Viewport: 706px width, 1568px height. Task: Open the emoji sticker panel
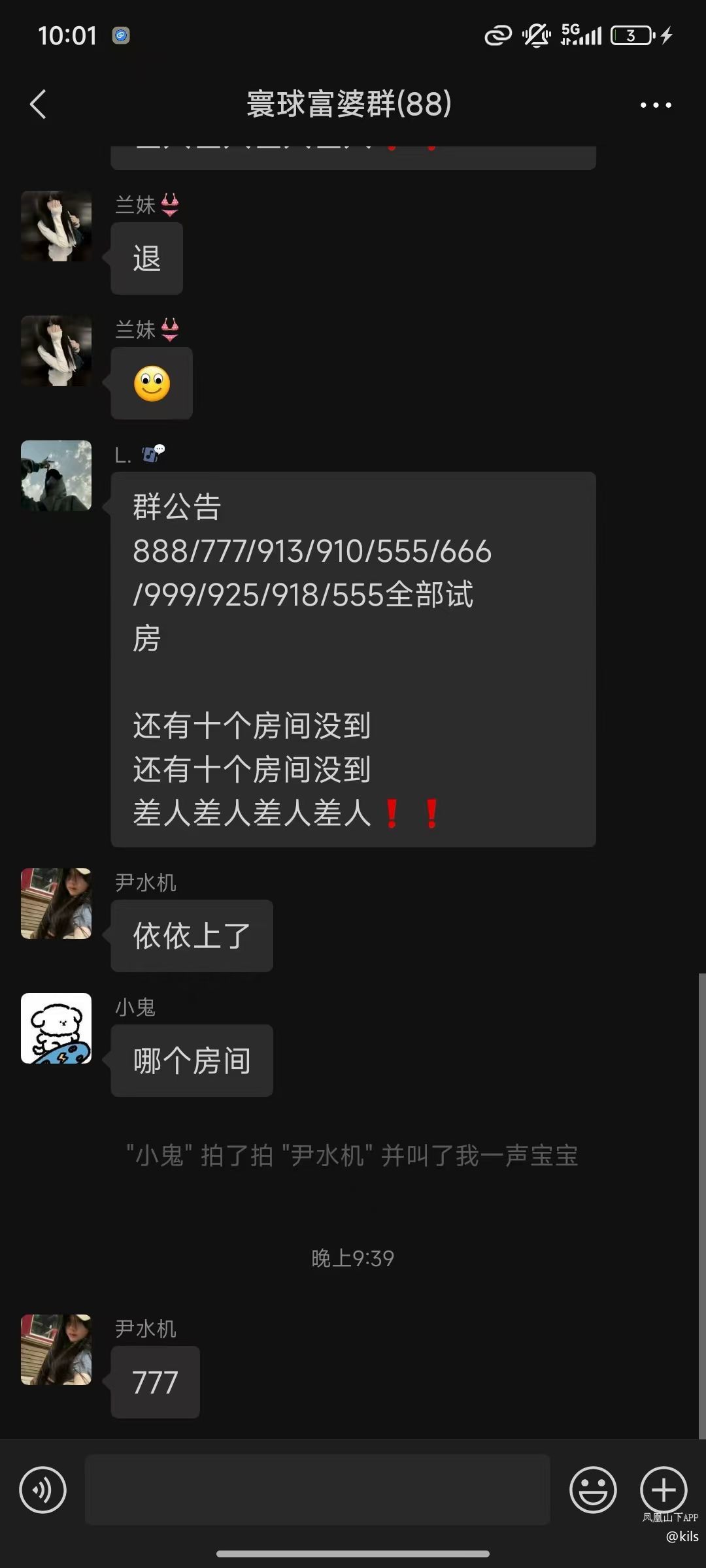[x=593, y=1490]
